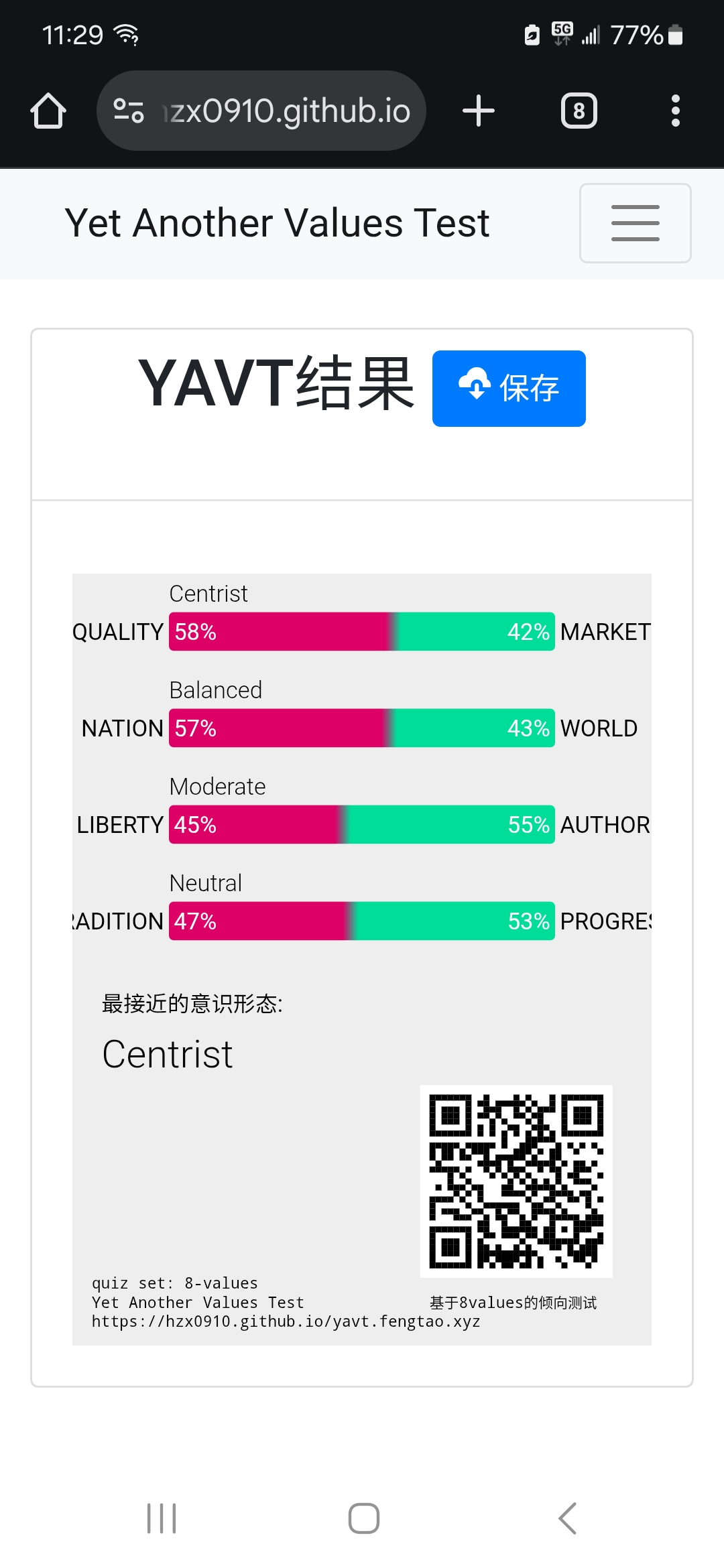
Task: Open a new browser tab
Action: coord(479,111)
